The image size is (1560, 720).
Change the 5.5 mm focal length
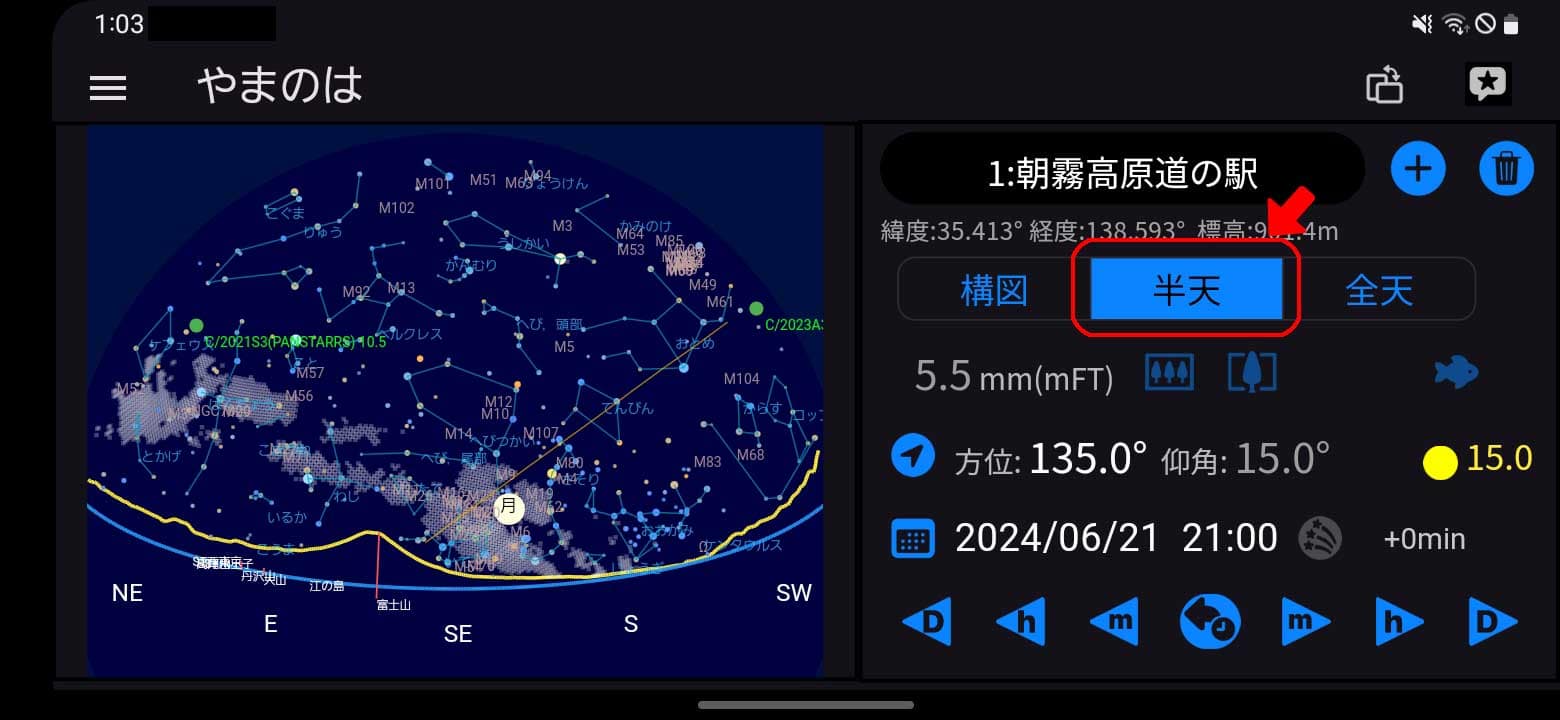tap(1013, 376)
